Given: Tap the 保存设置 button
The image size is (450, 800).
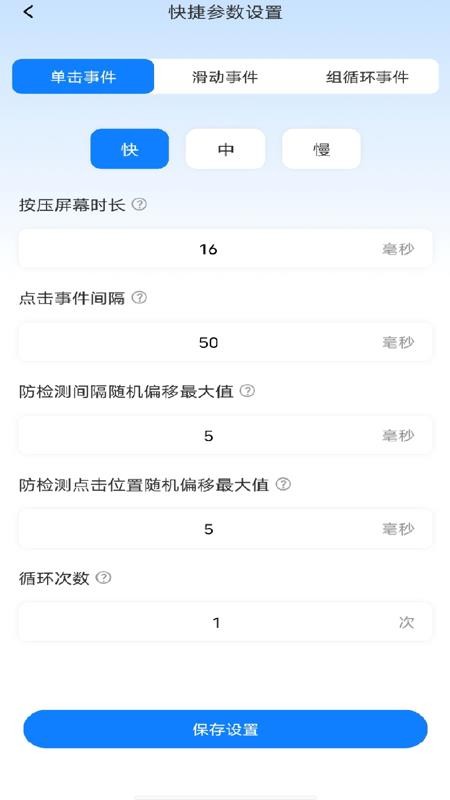Looking at the screenshot, I should [x=225, y=729].
